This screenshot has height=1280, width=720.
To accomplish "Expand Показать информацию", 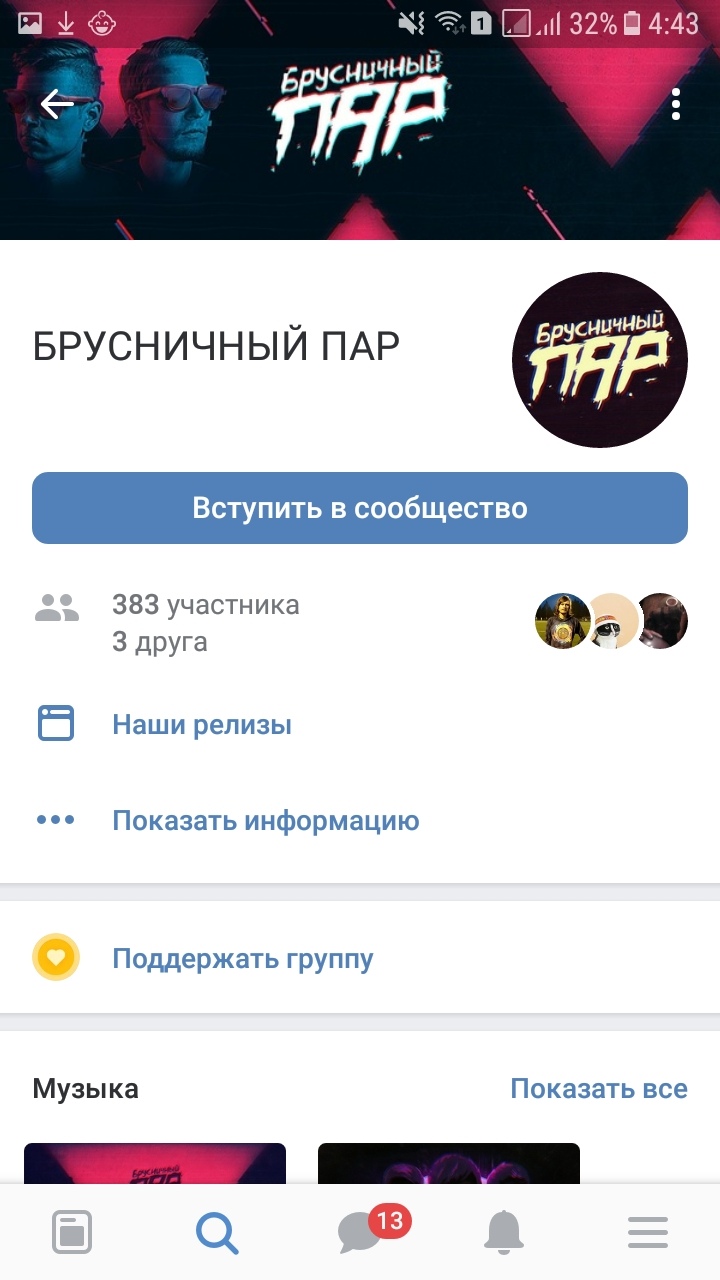I will tap(265, 821).
